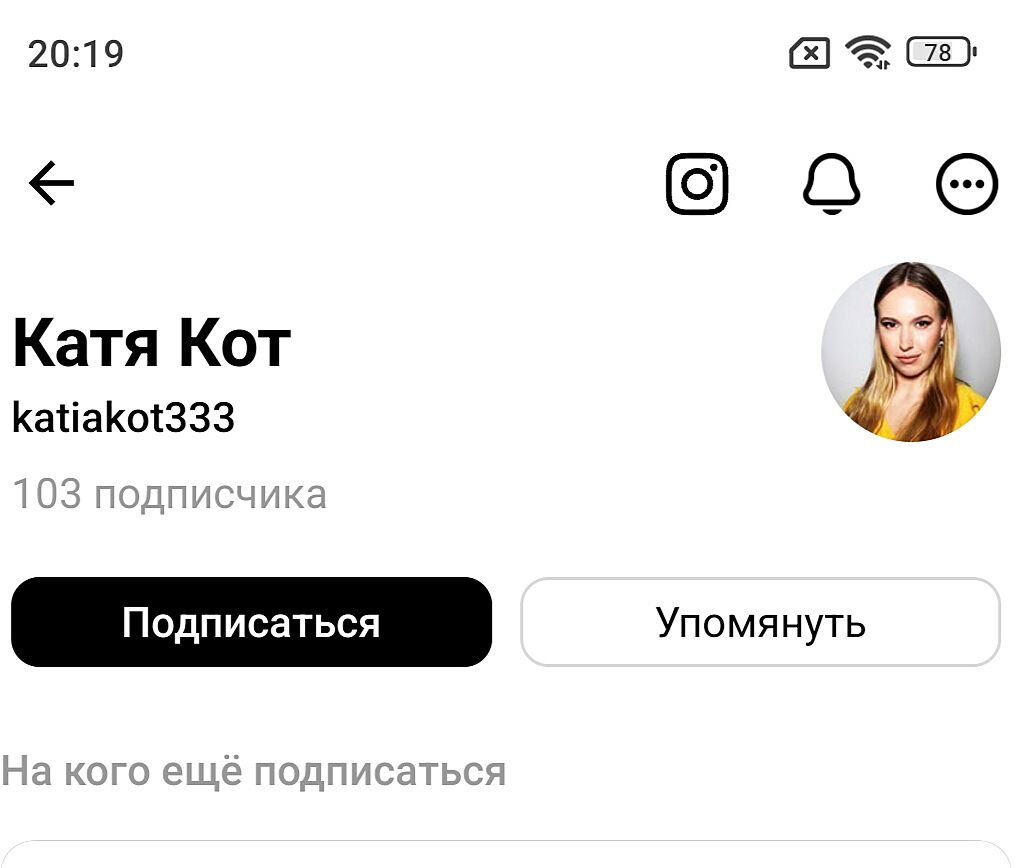Open the 103 подписчика followers list
Screen dimensions: 1016x868
(x=169, y=494)
